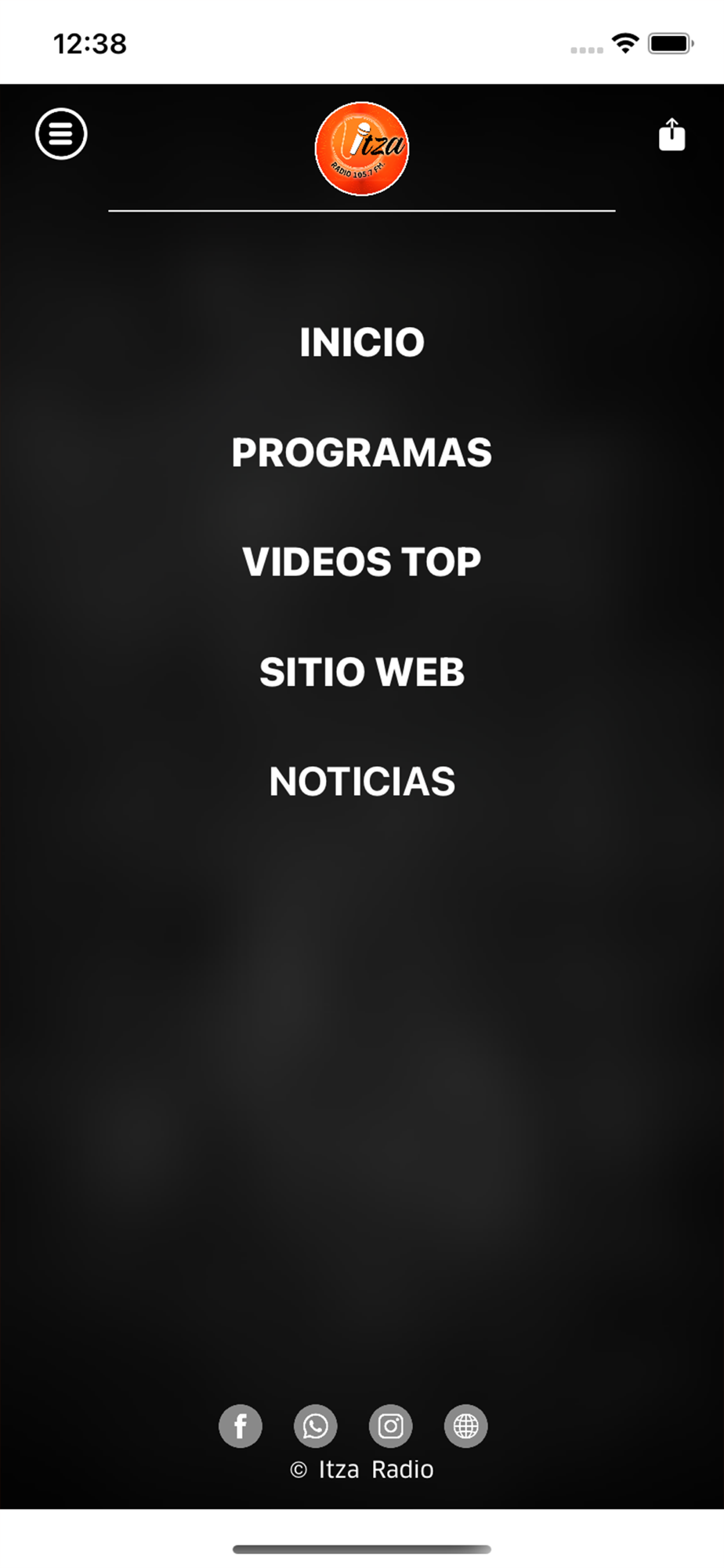Go to INICIO
The image size is (724, 1568).
pos(362,343)
